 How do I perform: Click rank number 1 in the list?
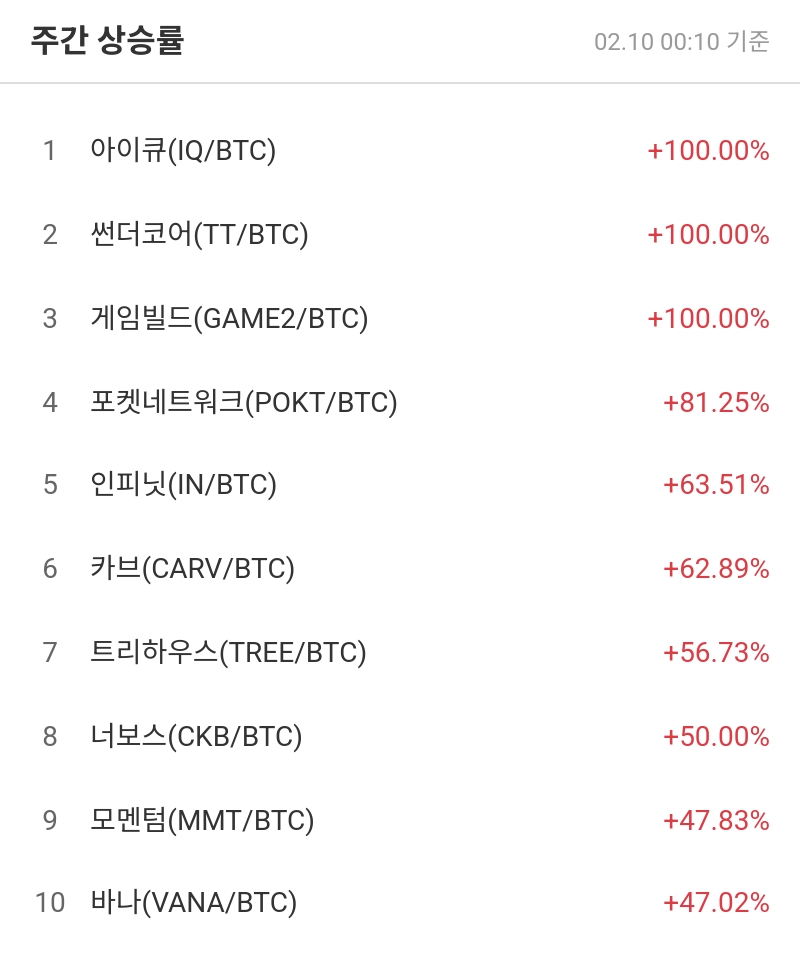[48, 151]
